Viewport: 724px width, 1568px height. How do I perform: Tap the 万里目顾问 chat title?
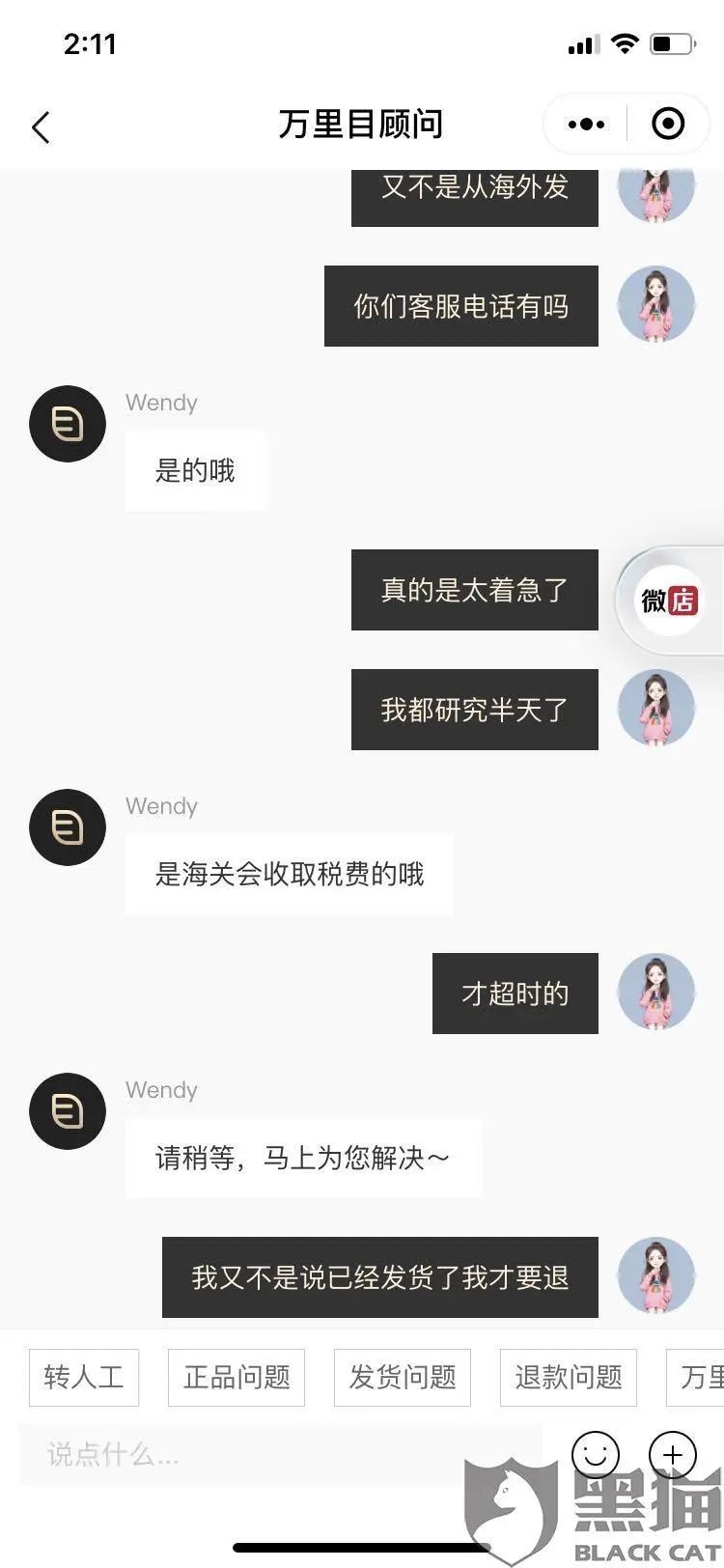pos(362,124)
